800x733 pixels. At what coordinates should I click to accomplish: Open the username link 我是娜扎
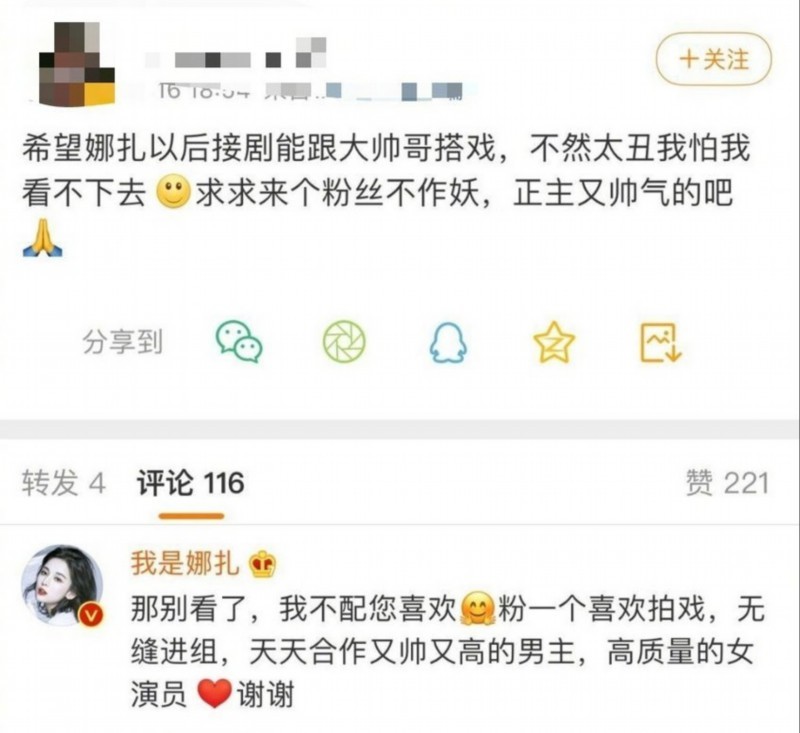point(185,564)
